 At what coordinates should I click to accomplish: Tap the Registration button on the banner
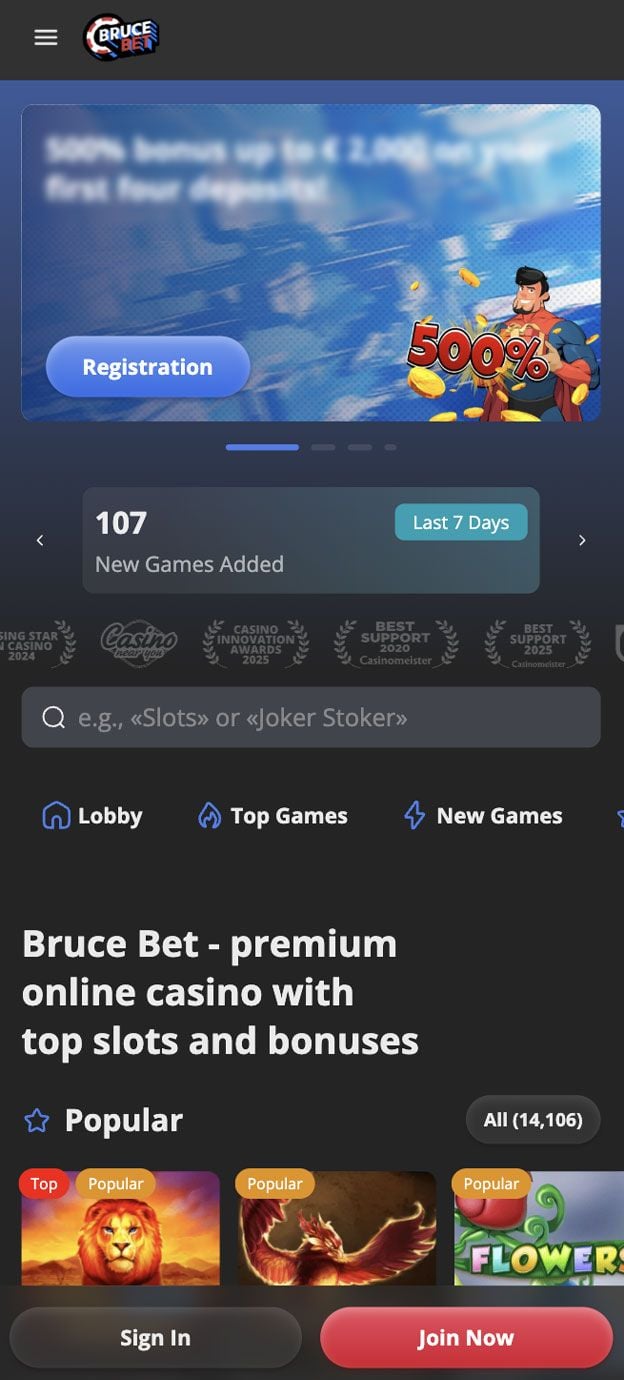click(x=148, y=367)
